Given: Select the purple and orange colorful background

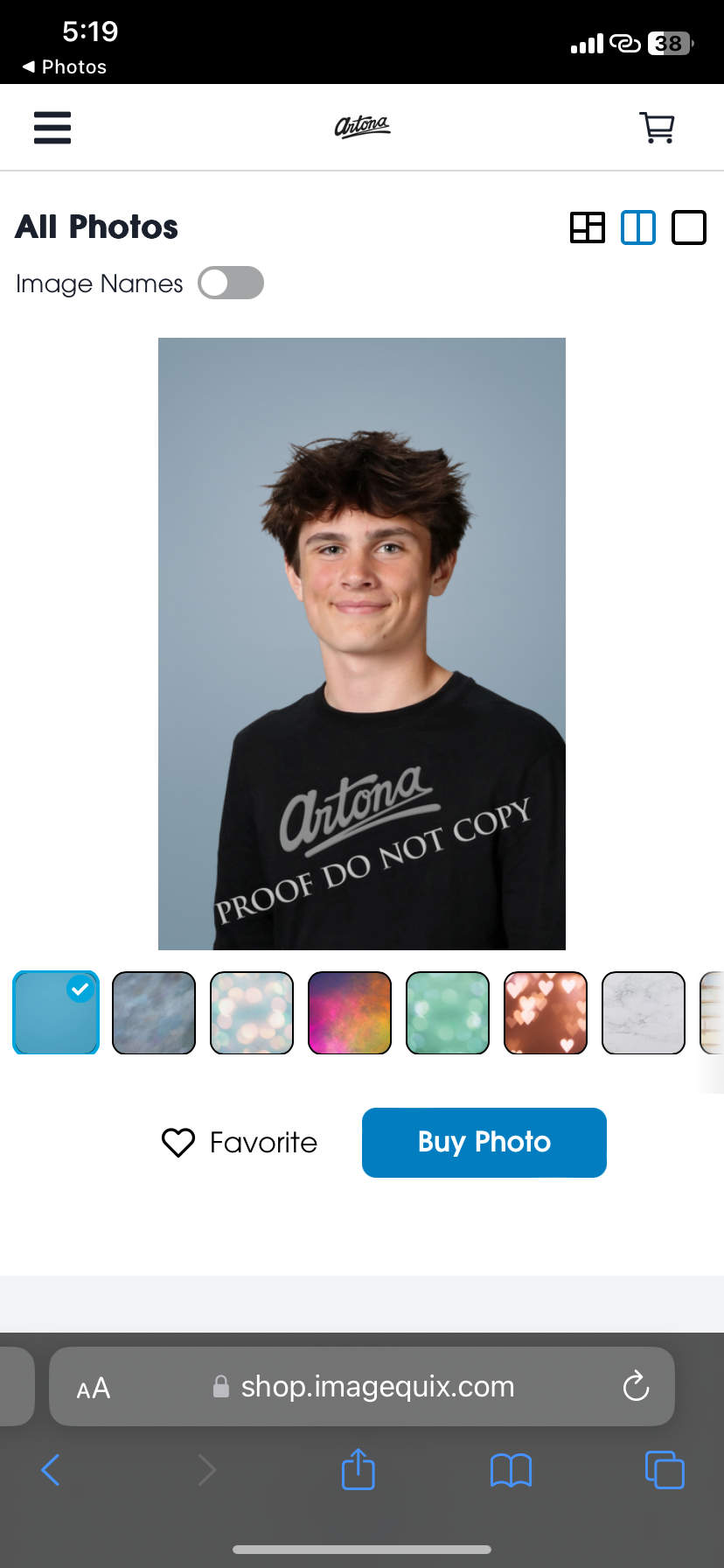Looking at the screenshot, I should point(350,1012).
